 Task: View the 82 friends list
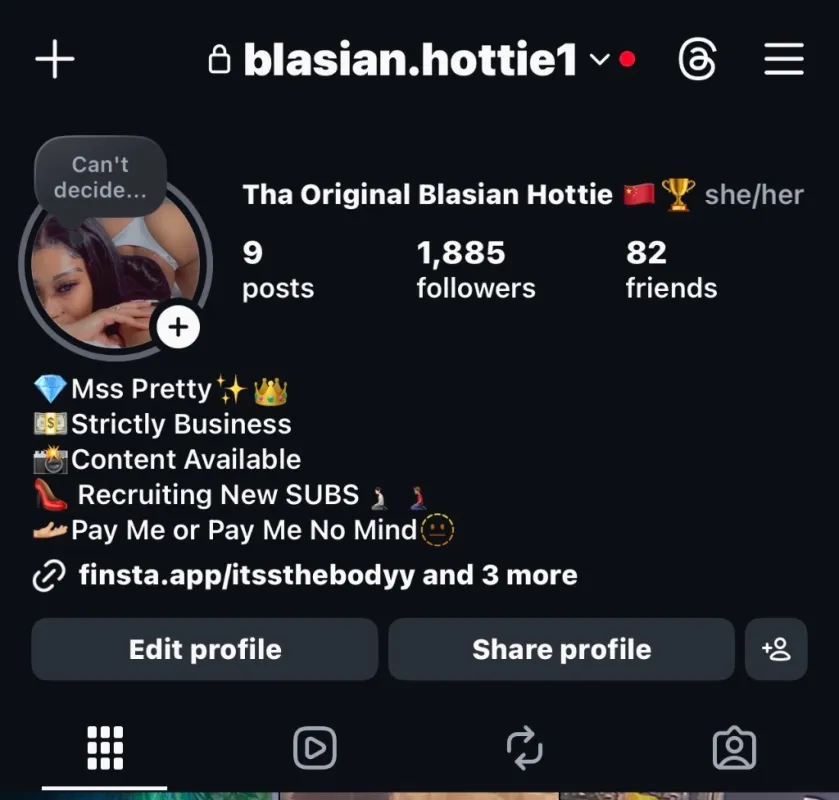671,270
